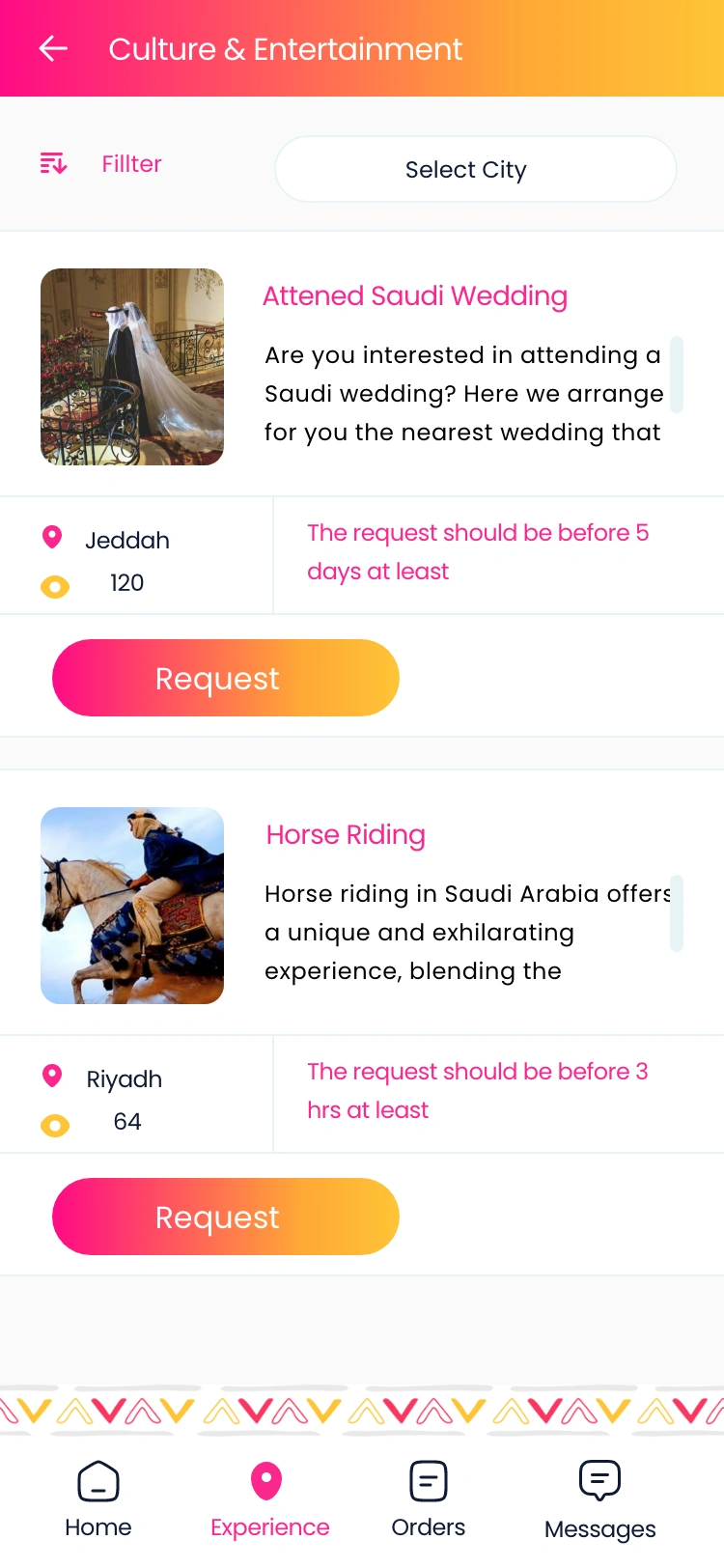Viewport: 724px width, 1568px height.
Task: Go back from Culture & Entertainment
Action: click(53, 48)
